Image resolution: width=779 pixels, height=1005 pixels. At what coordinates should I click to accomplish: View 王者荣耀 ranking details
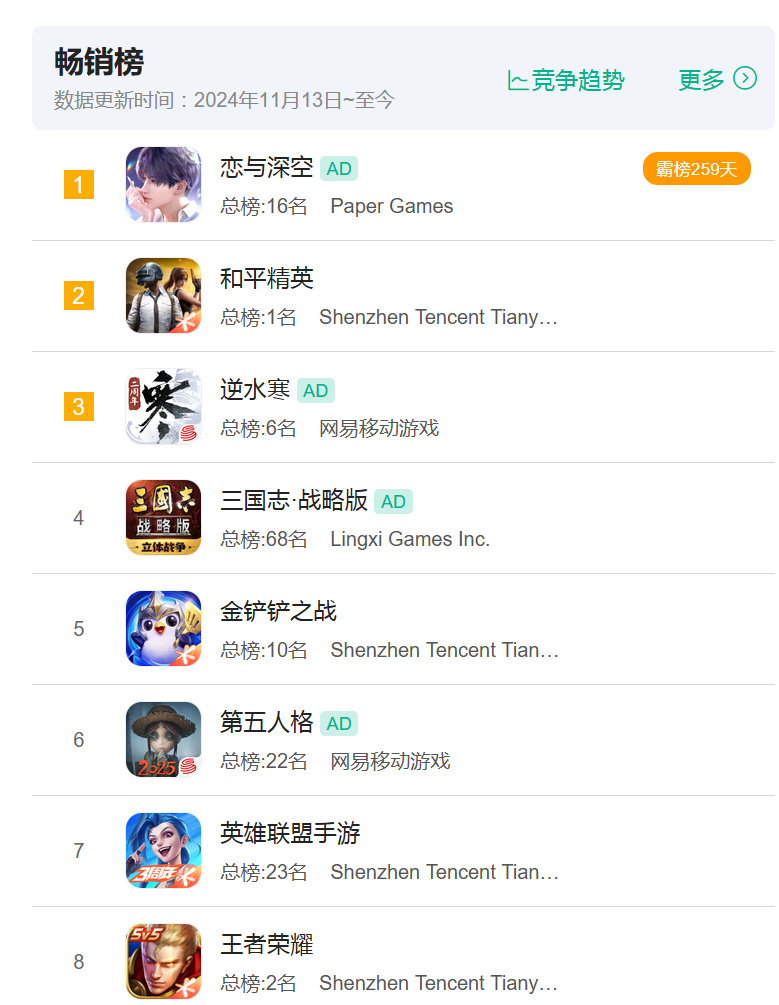(x=266, y=944)
